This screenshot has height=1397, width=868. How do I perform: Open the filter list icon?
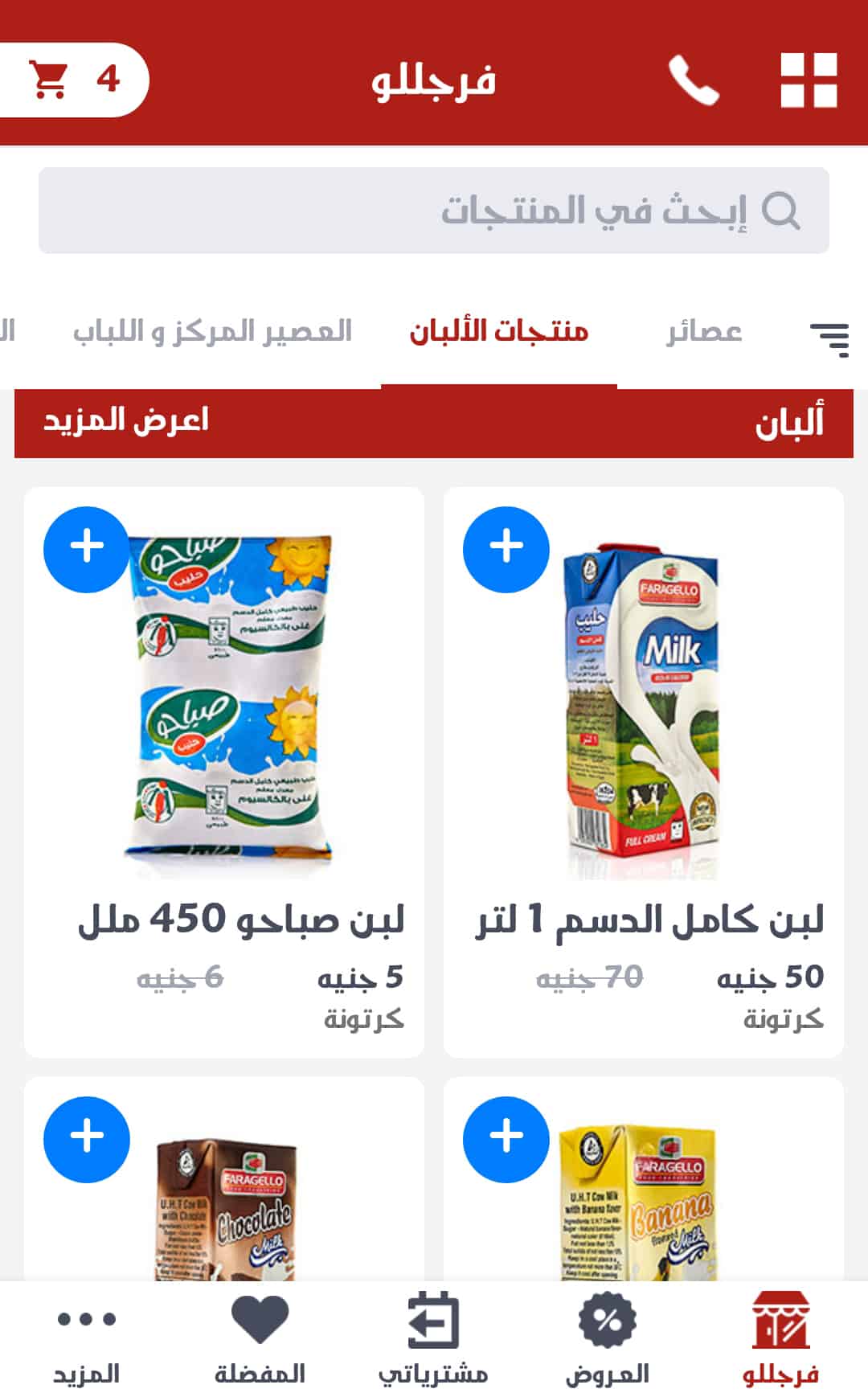pos(829,338)
